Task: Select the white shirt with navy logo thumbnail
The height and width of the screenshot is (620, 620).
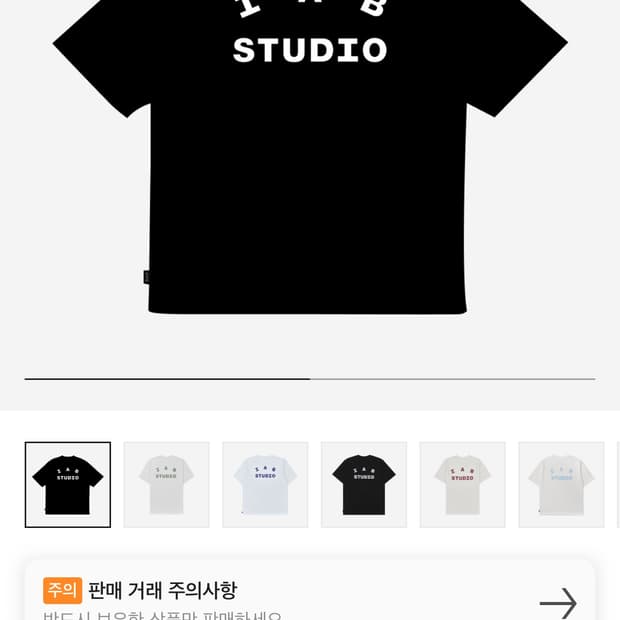Action: click(265, 485)
